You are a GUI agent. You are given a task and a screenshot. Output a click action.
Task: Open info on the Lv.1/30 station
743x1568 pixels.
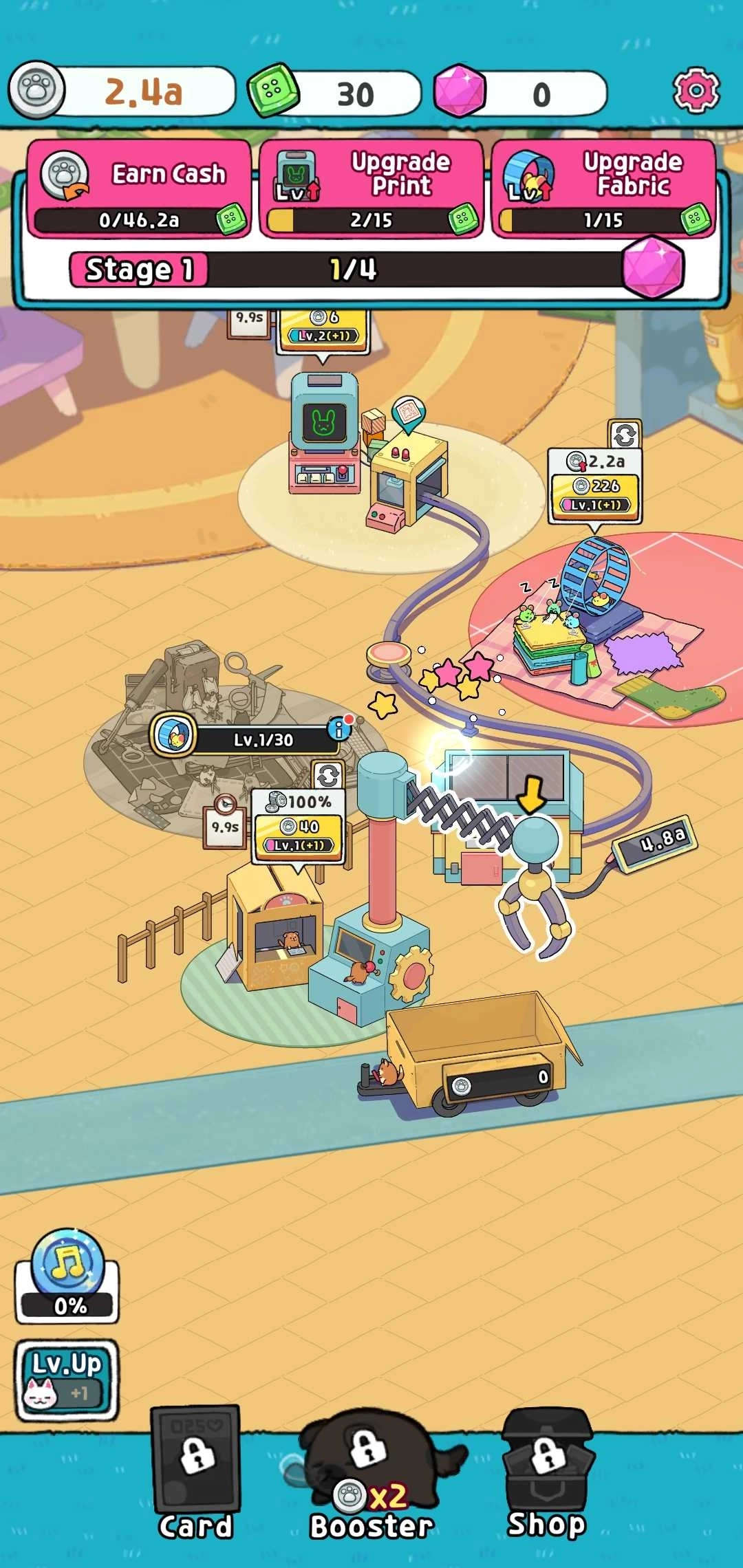[x=340, y=728]
